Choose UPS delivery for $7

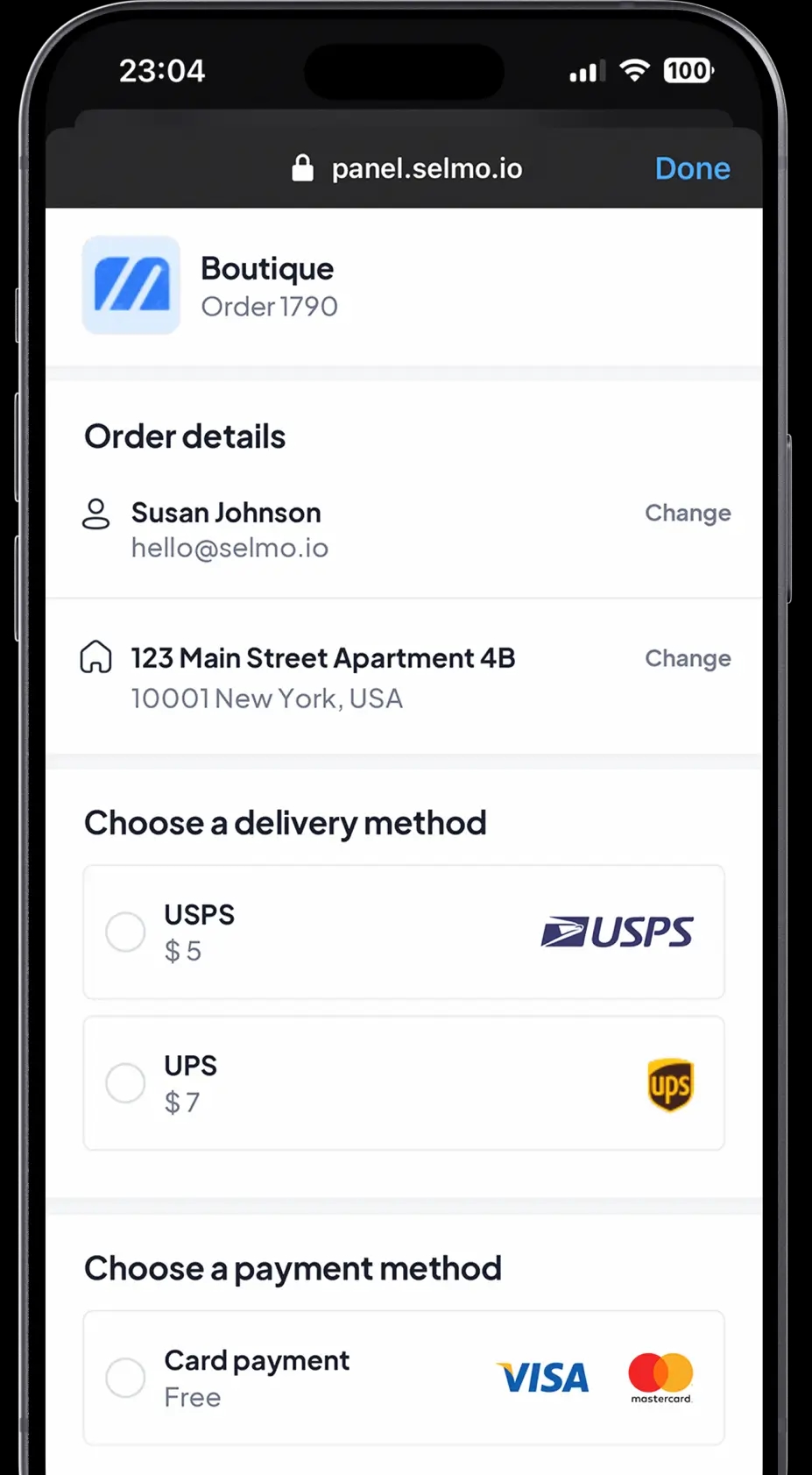click(125, 1083)
